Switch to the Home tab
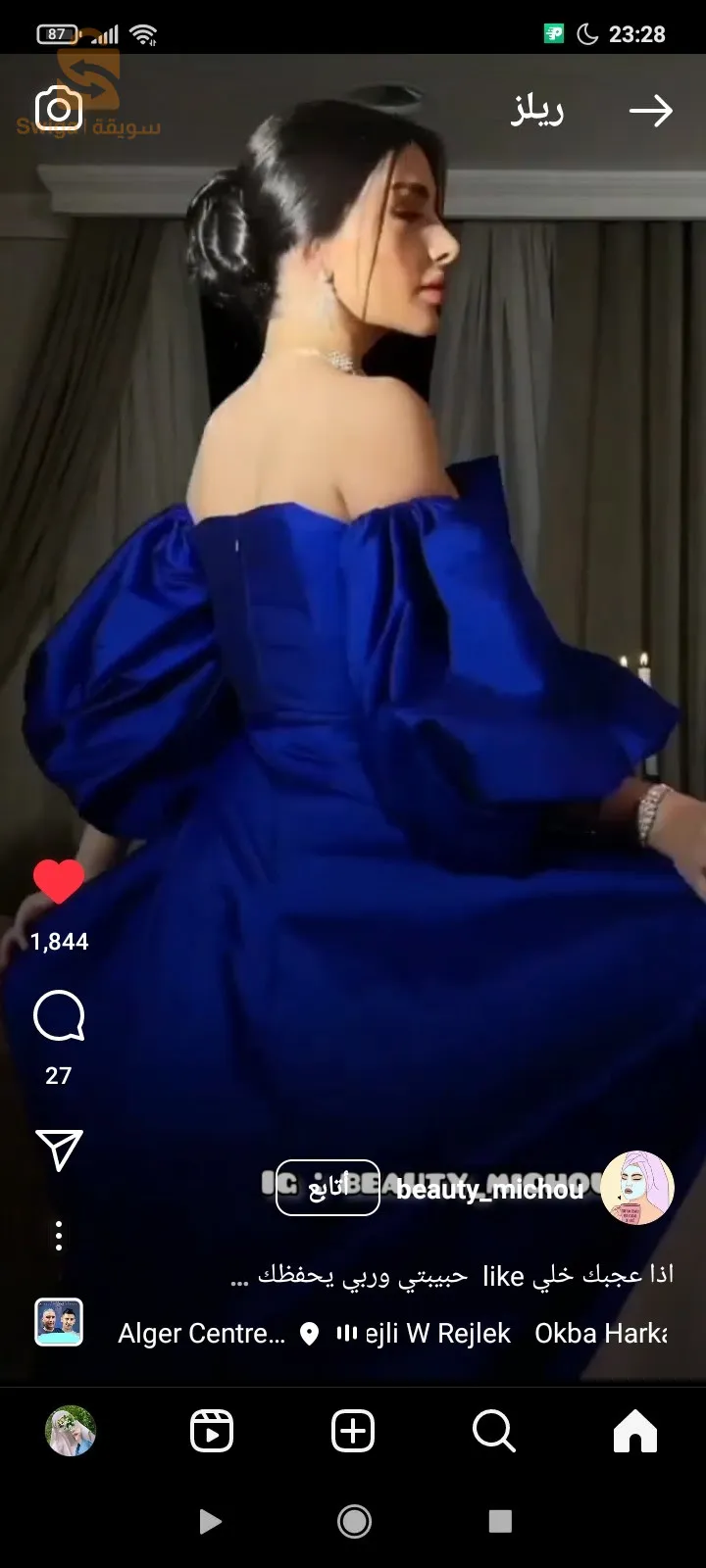 click(635, 1432)
